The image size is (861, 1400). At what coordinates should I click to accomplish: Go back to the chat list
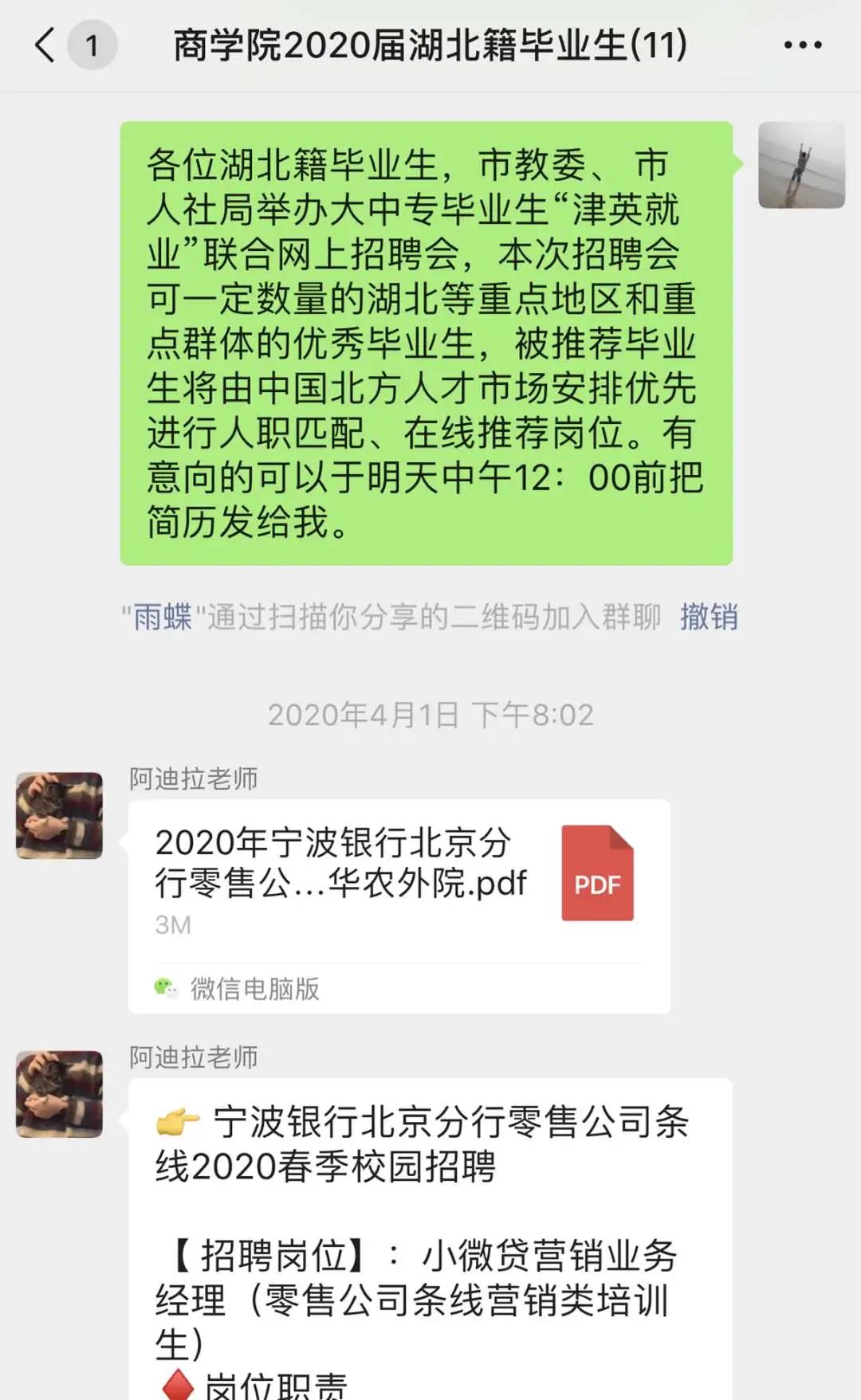pyautogui.click(x=46, y=45)
